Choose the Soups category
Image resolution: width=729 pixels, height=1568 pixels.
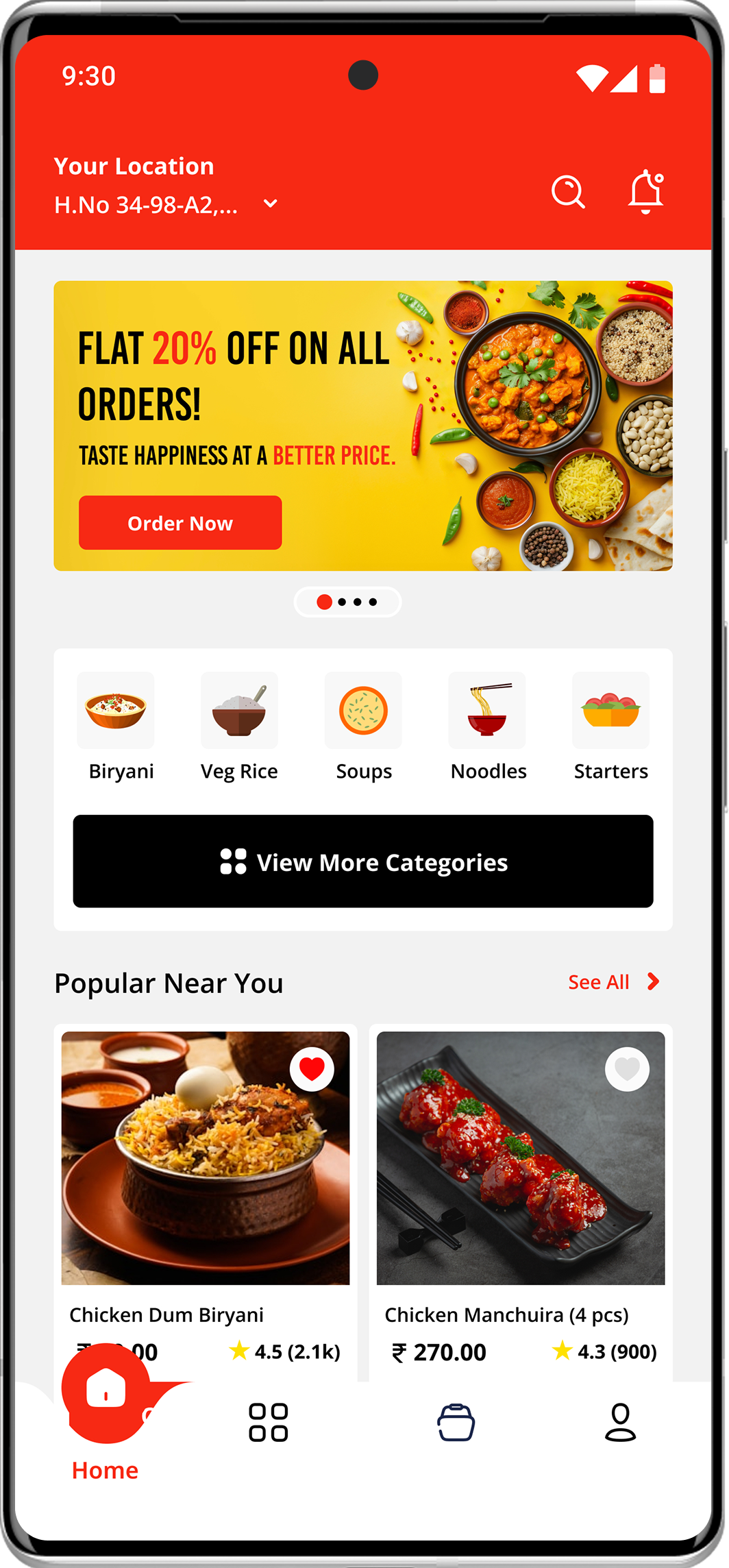pos(363,726)
